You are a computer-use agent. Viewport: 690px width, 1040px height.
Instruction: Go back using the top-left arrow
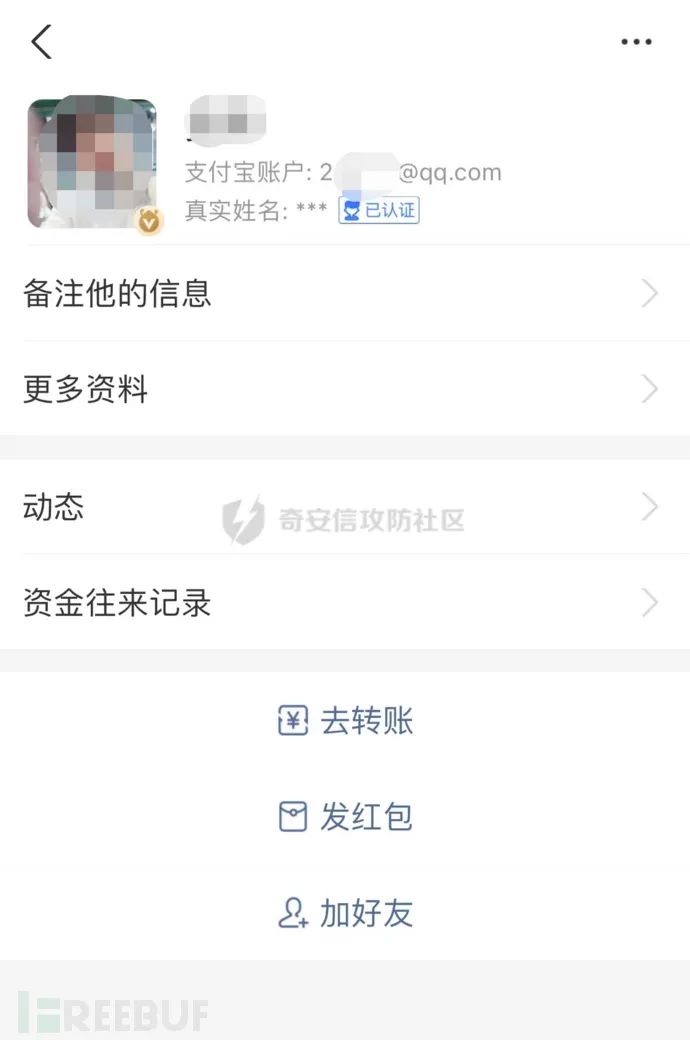41,42
